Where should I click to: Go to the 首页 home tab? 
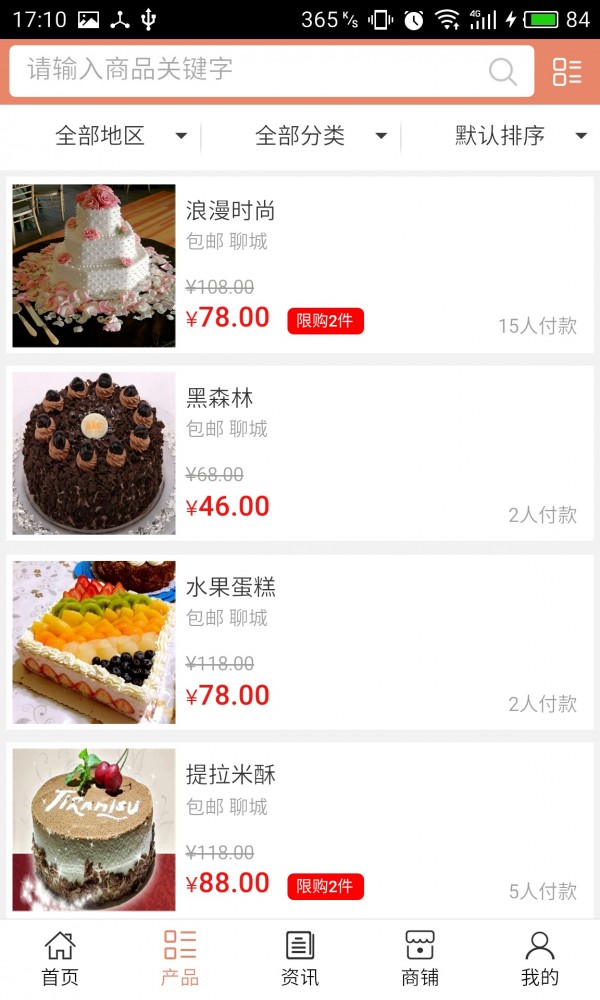click(60, 959)
